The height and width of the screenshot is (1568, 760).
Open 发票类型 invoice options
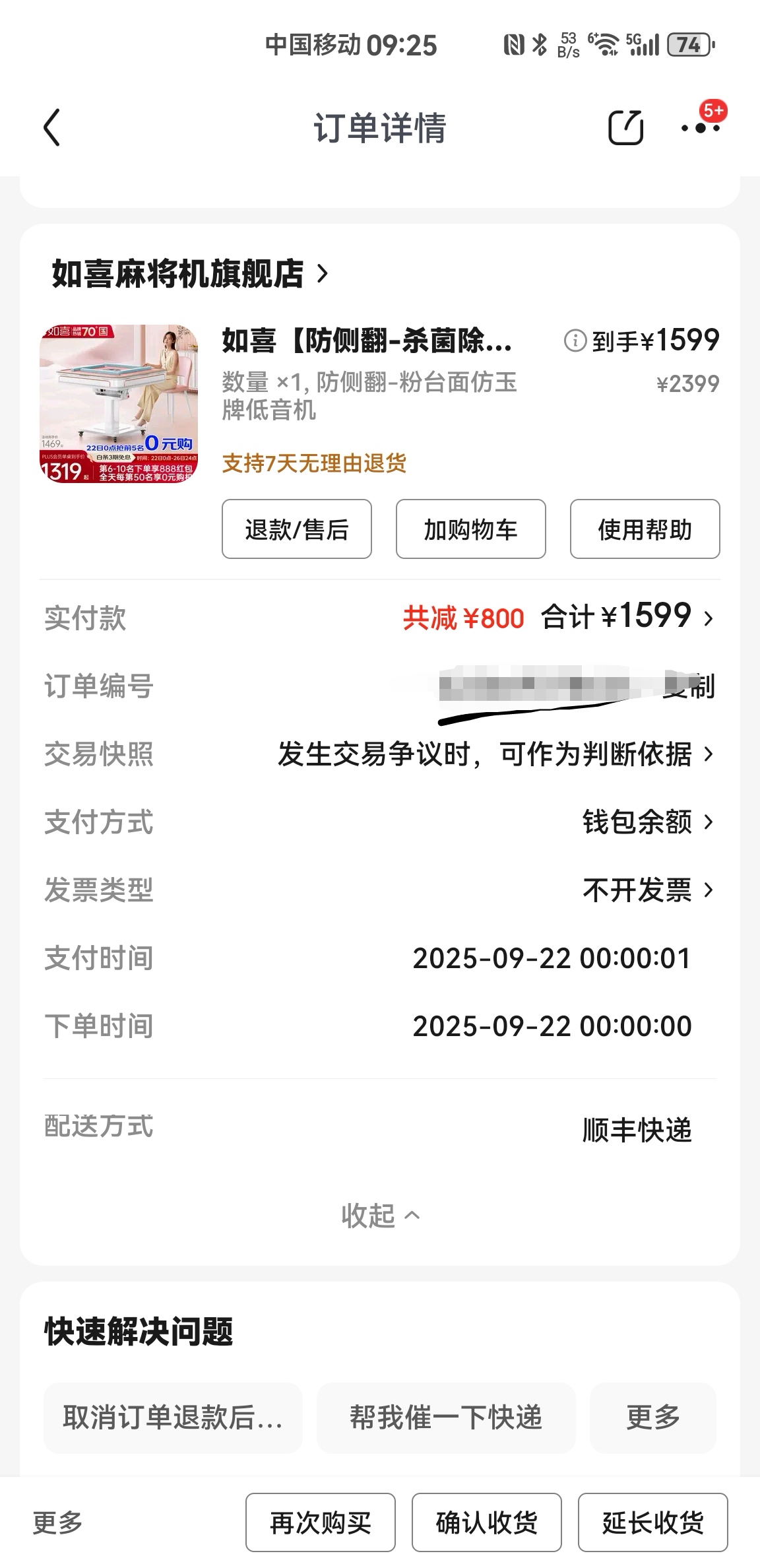point(647,890)
